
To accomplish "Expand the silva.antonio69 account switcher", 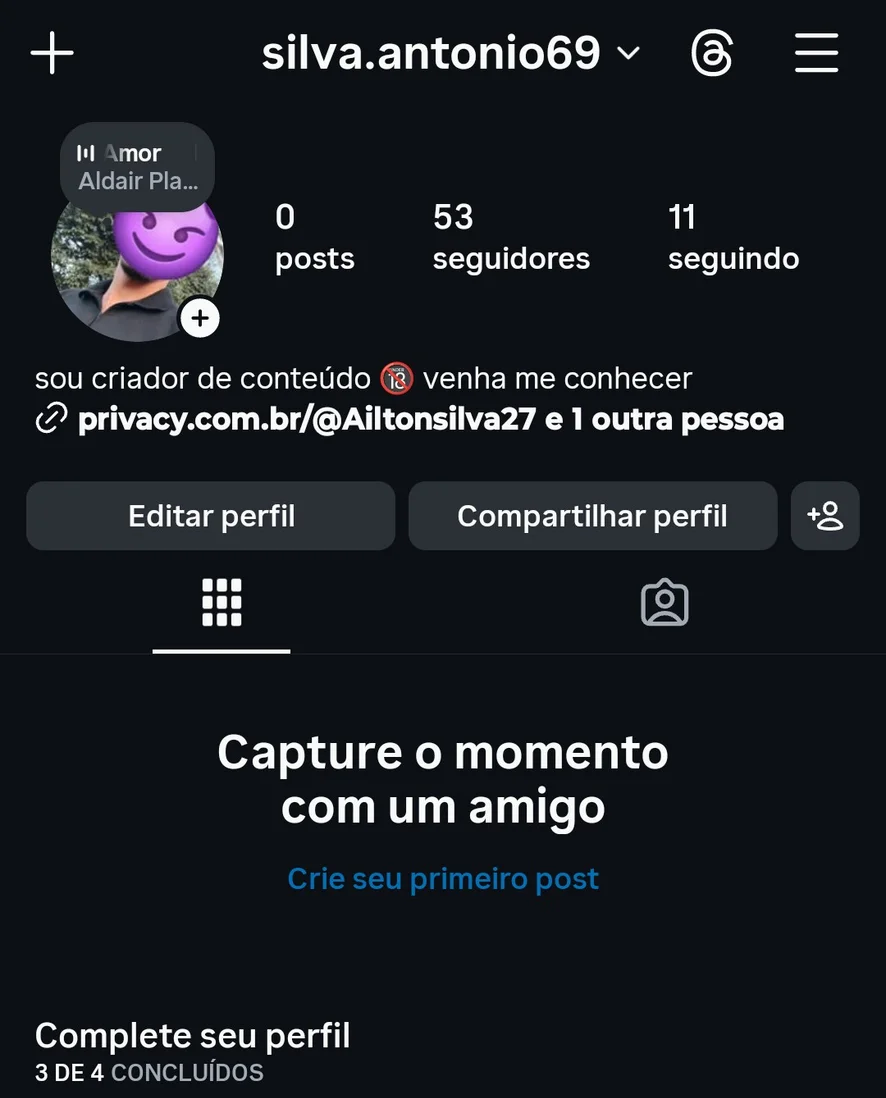I will 450,53.
